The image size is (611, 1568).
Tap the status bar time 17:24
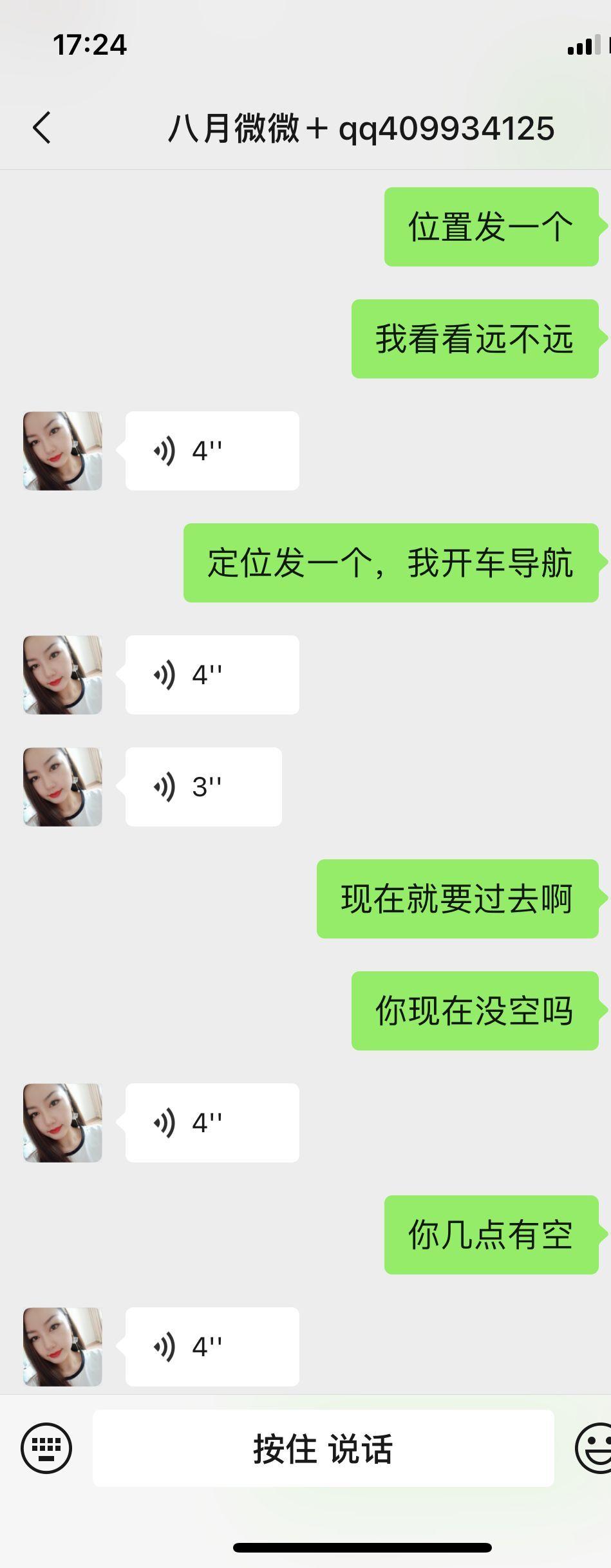pos(91,44)
